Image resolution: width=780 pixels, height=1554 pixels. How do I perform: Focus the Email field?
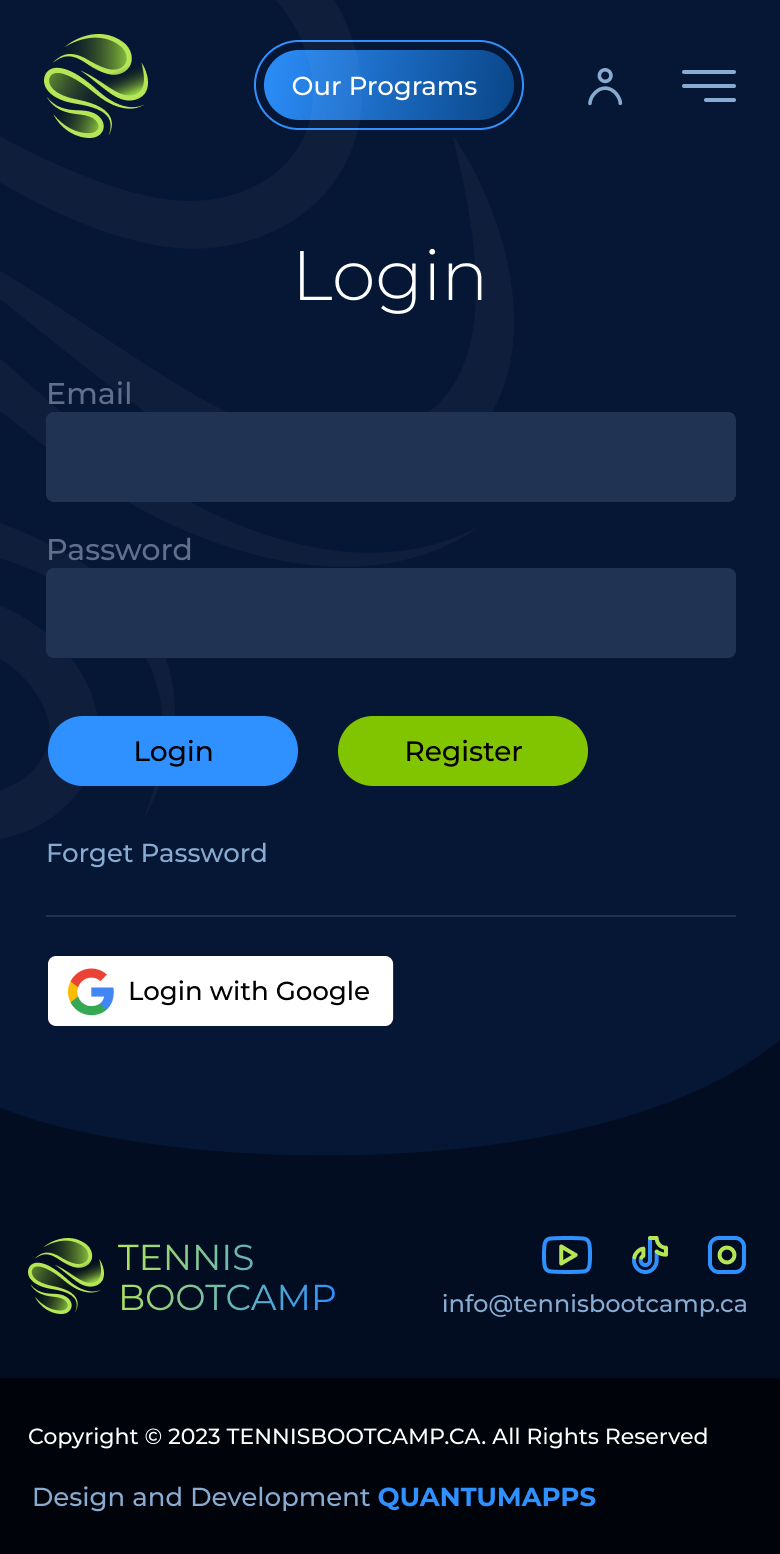(x=390, y=457)
